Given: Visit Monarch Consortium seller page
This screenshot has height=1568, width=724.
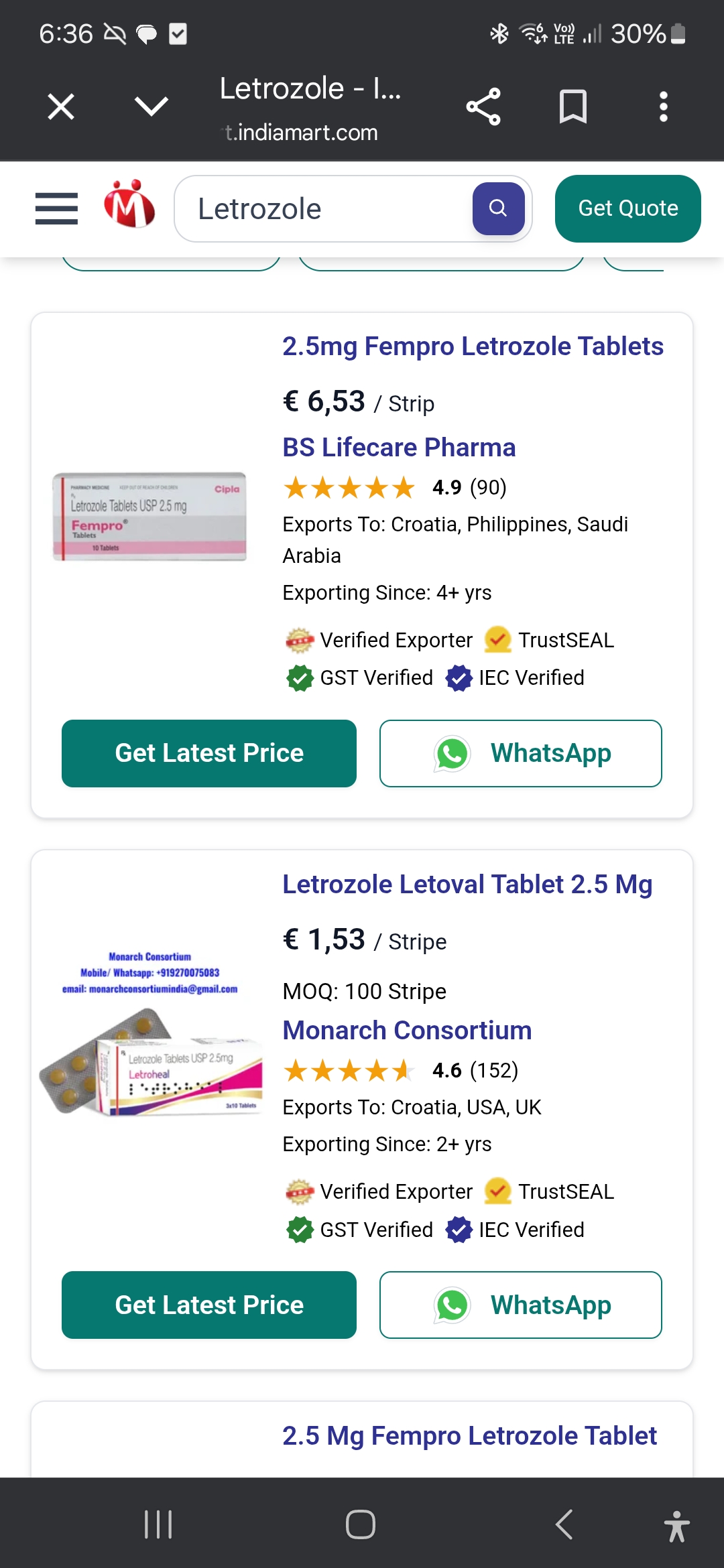Looking at the screenshot, I should [x=407, y=1031].
